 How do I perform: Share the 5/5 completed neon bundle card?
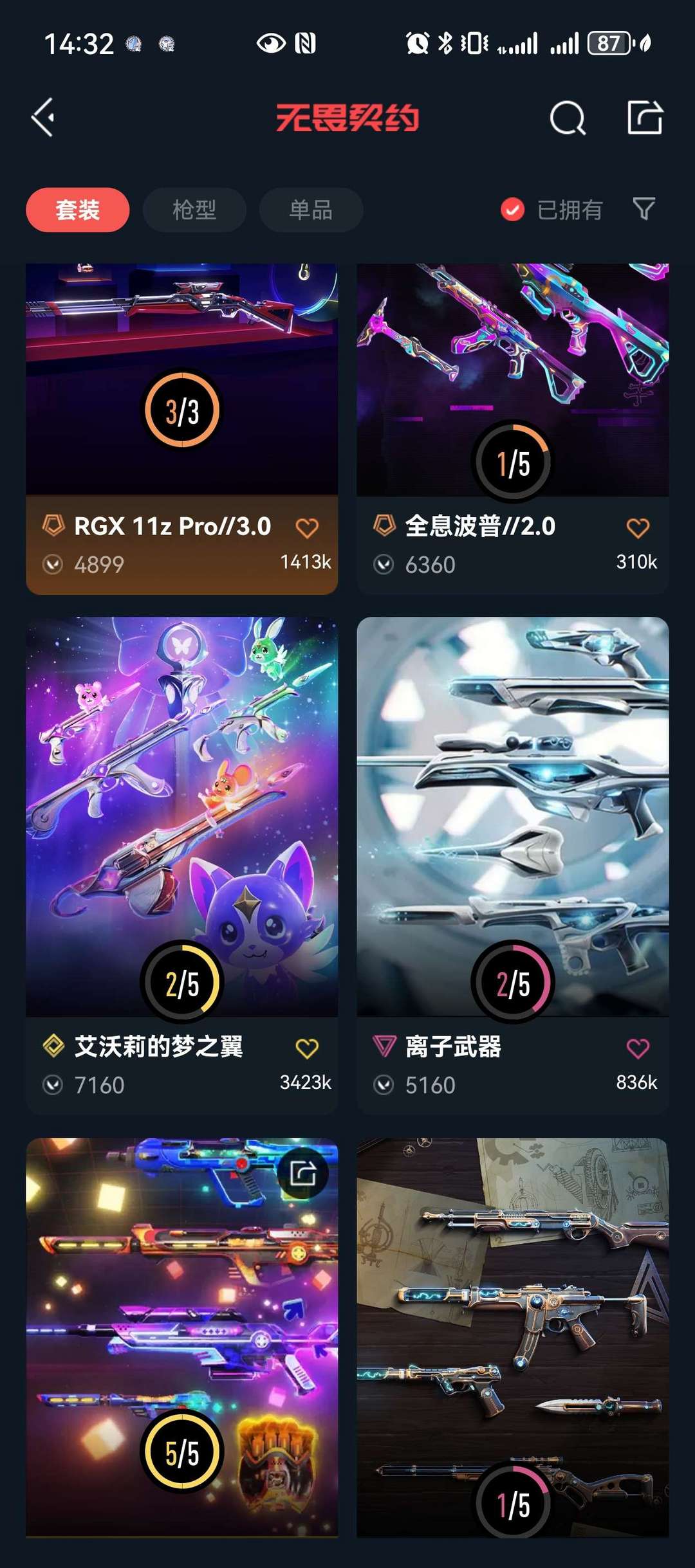[x=302, y=1173]
